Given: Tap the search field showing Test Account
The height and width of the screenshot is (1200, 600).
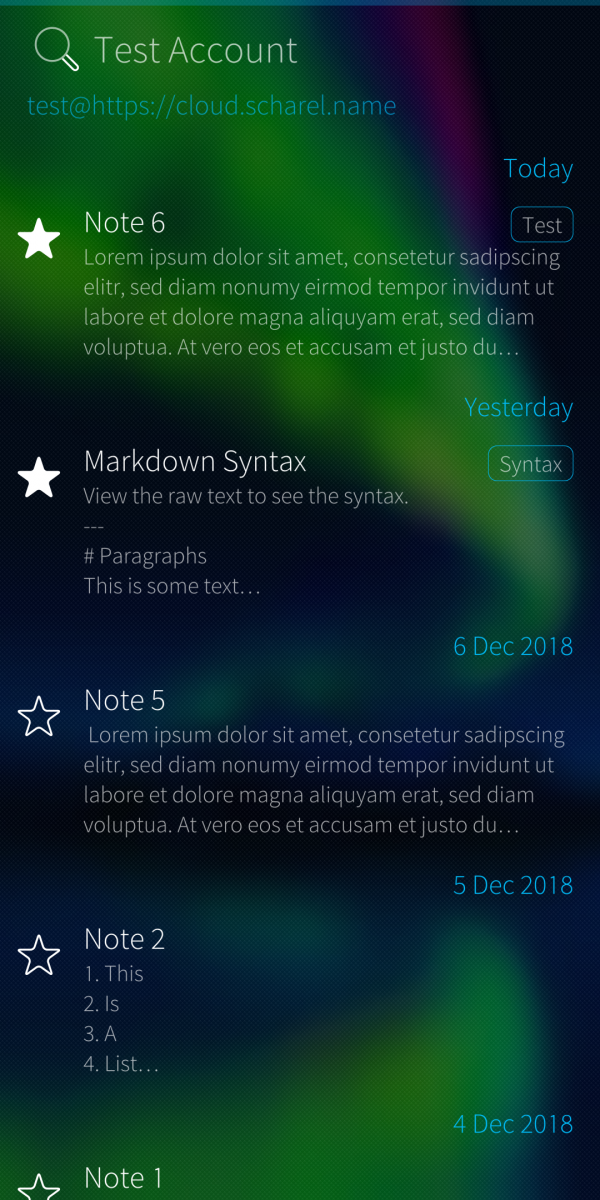Looking at the screenshot, I should (196, 50).
